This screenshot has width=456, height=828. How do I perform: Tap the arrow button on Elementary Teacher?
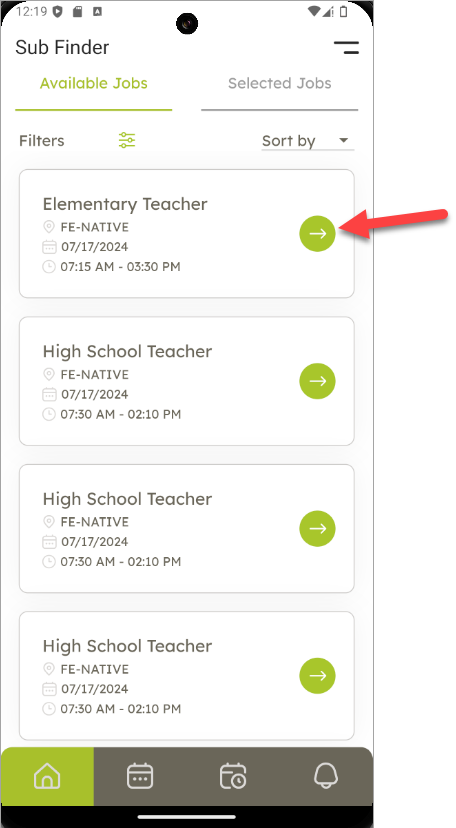coord(317,233)
